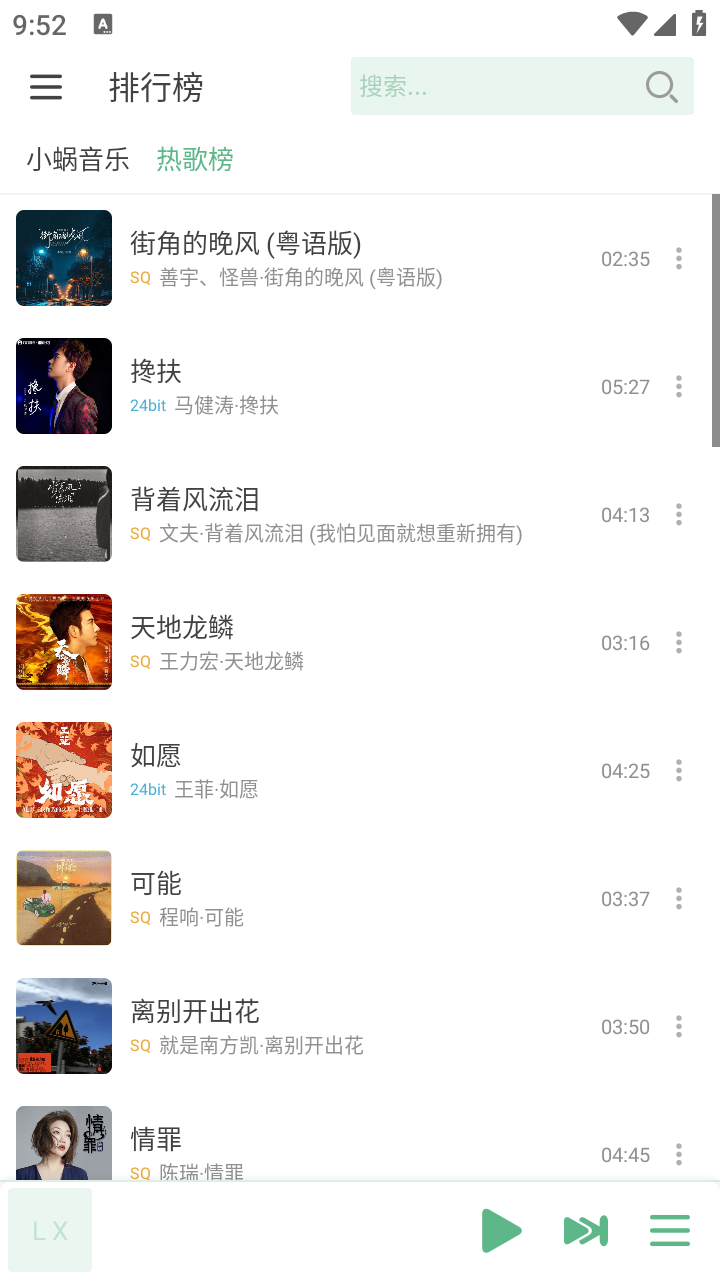This screenshot has width=720, height=1280.
Task: Open more options for 背着风流泪
Action: click(x=679, y=515)
